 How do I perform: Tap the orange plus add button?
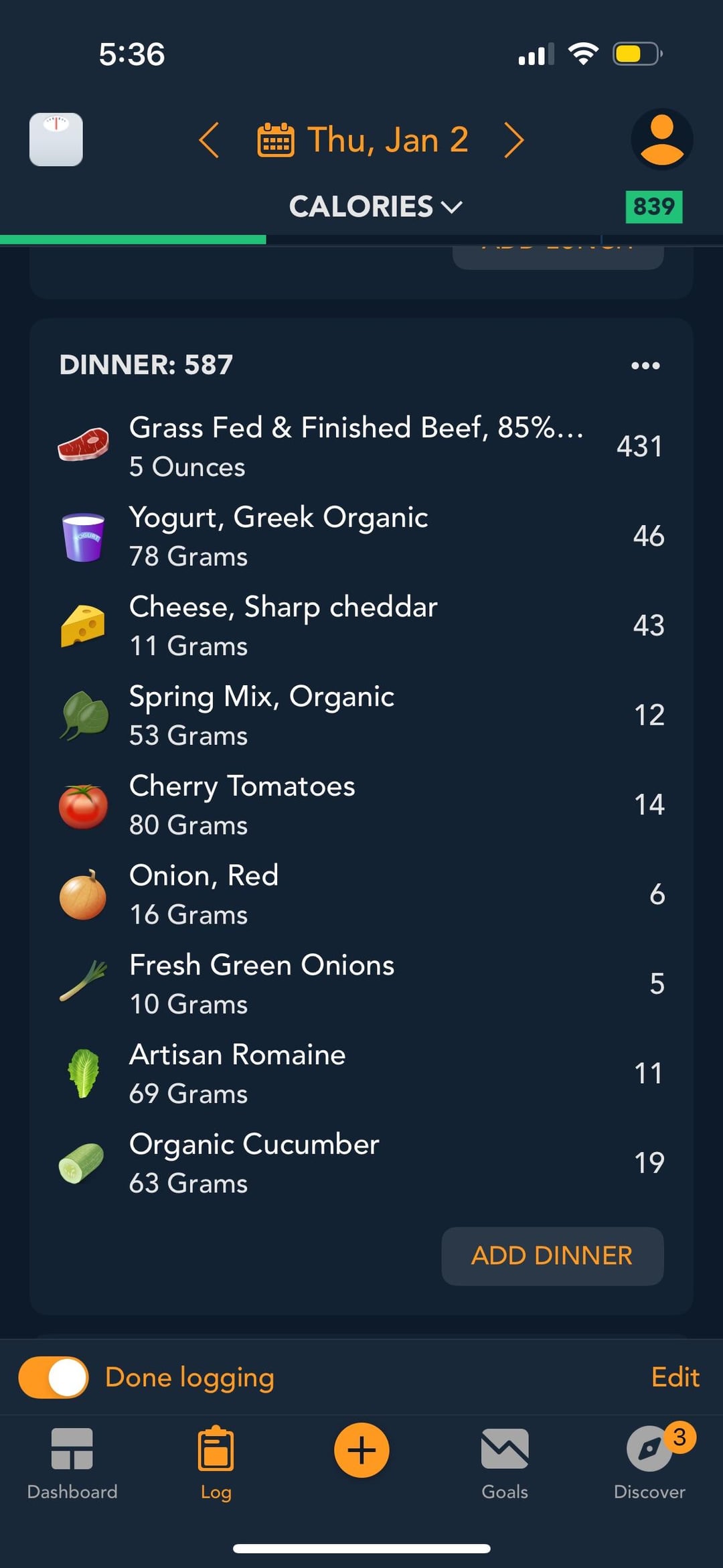tap(361, 1450)
